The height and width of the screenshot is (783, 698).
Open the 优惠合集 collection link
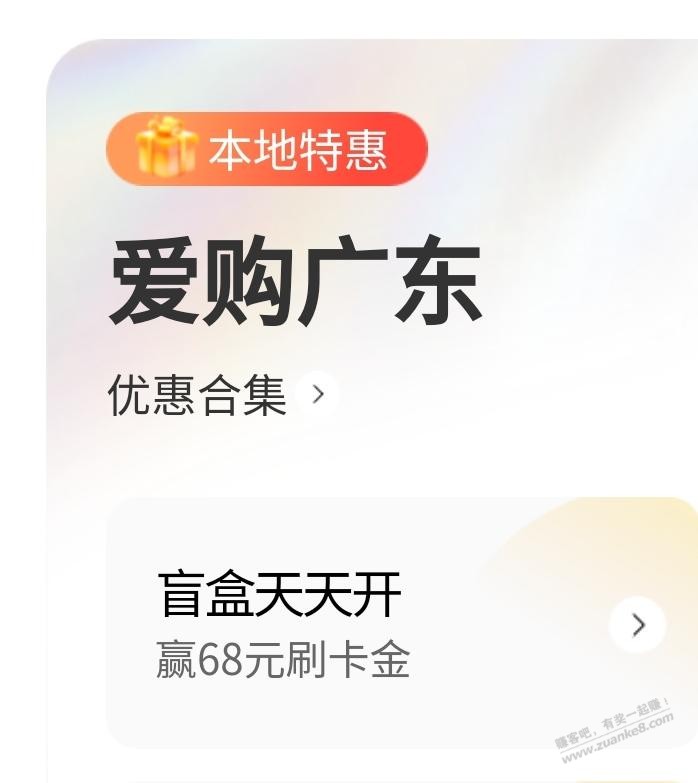[222, 395]
